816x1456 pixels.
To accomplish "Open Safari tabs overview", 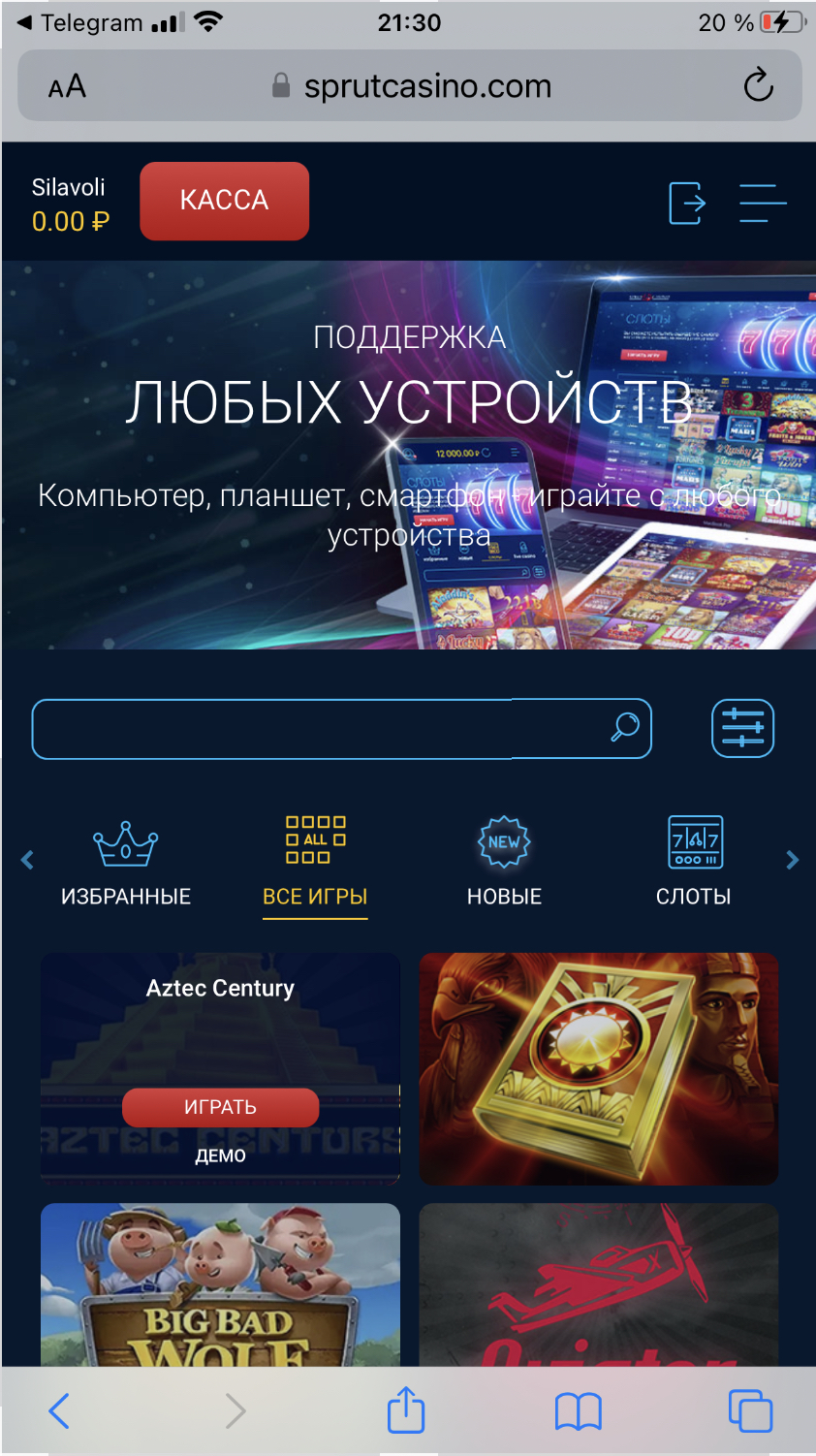I will tap(749, 1410).
